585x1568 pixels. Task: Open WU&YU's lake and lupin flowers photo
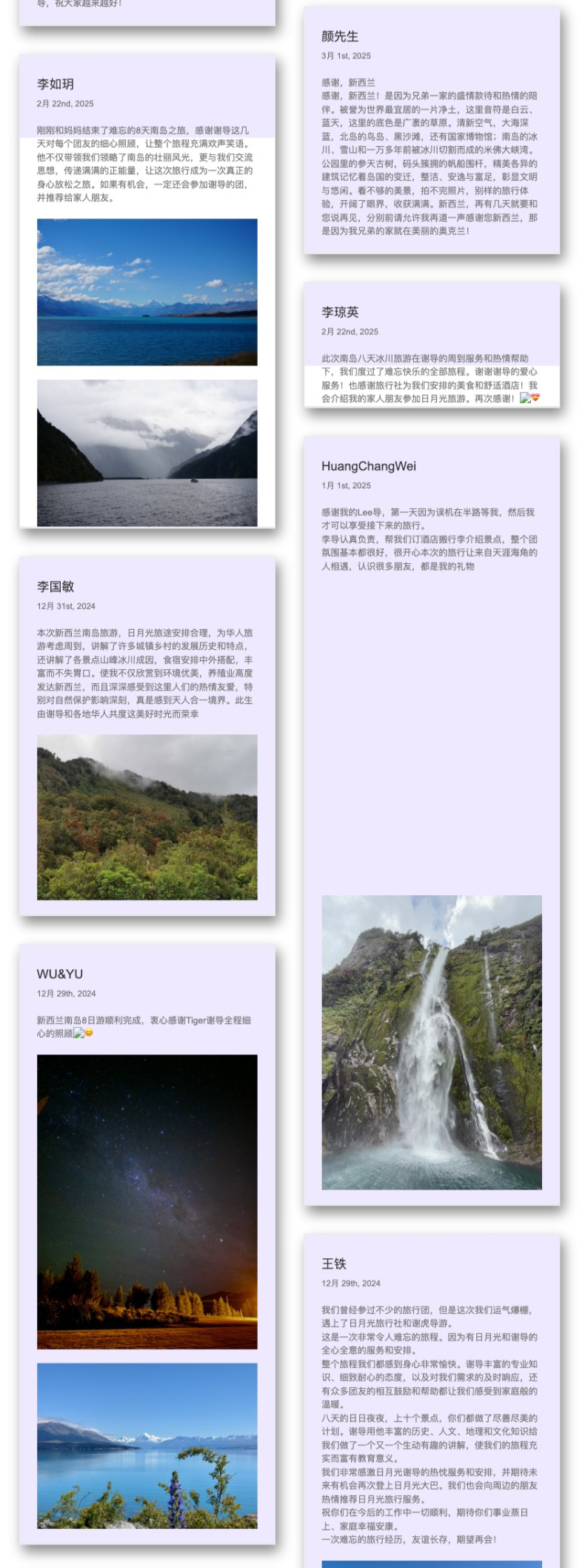pos(147,1445)
